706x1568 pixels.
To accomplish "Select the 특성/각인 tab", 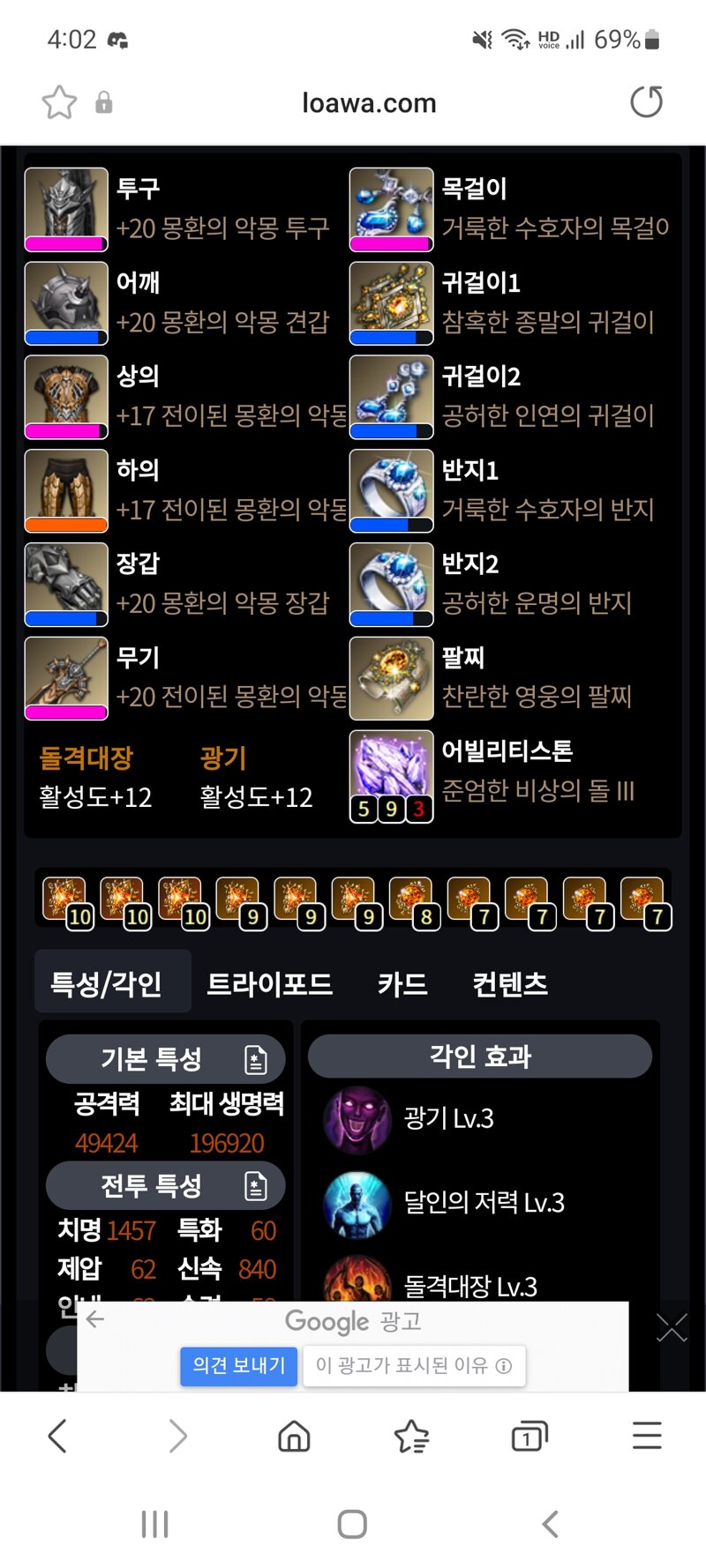I will click(107, 983).
